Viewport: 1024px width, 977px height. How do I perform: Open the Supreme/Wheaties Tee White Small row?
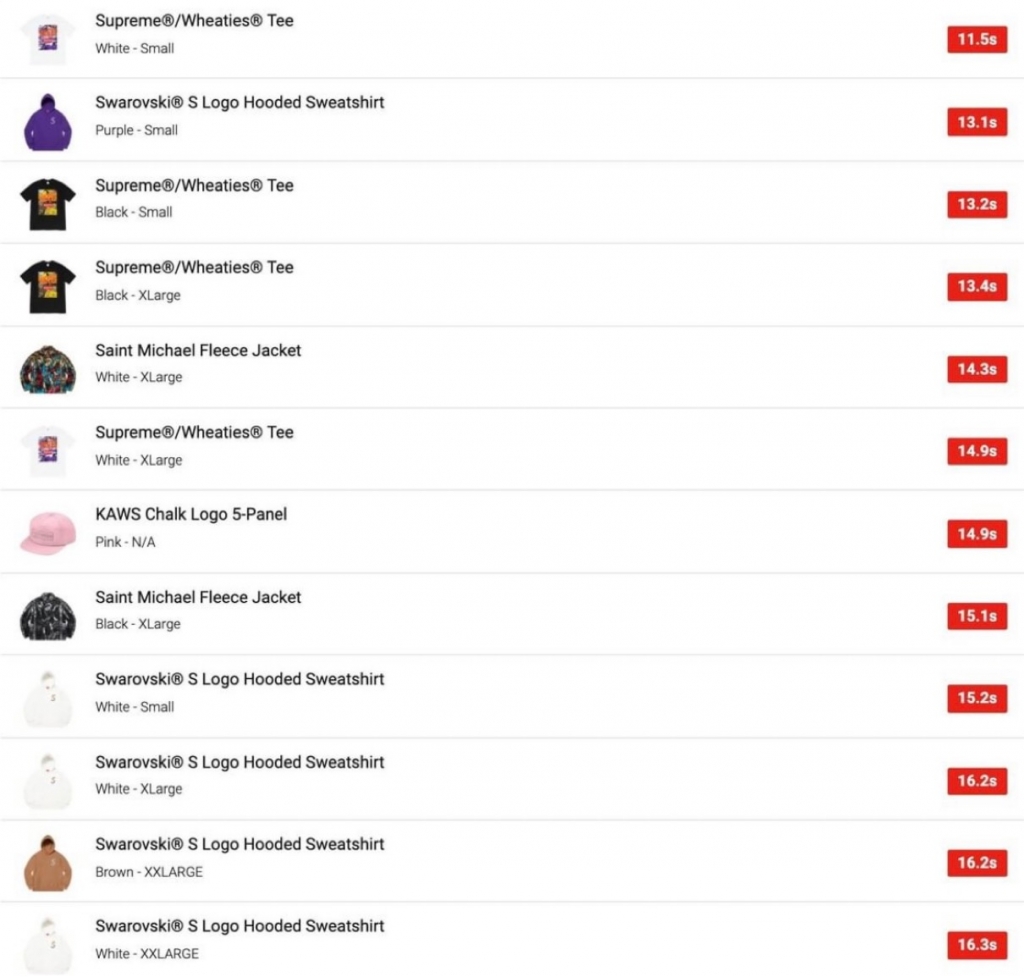[194, 21]
